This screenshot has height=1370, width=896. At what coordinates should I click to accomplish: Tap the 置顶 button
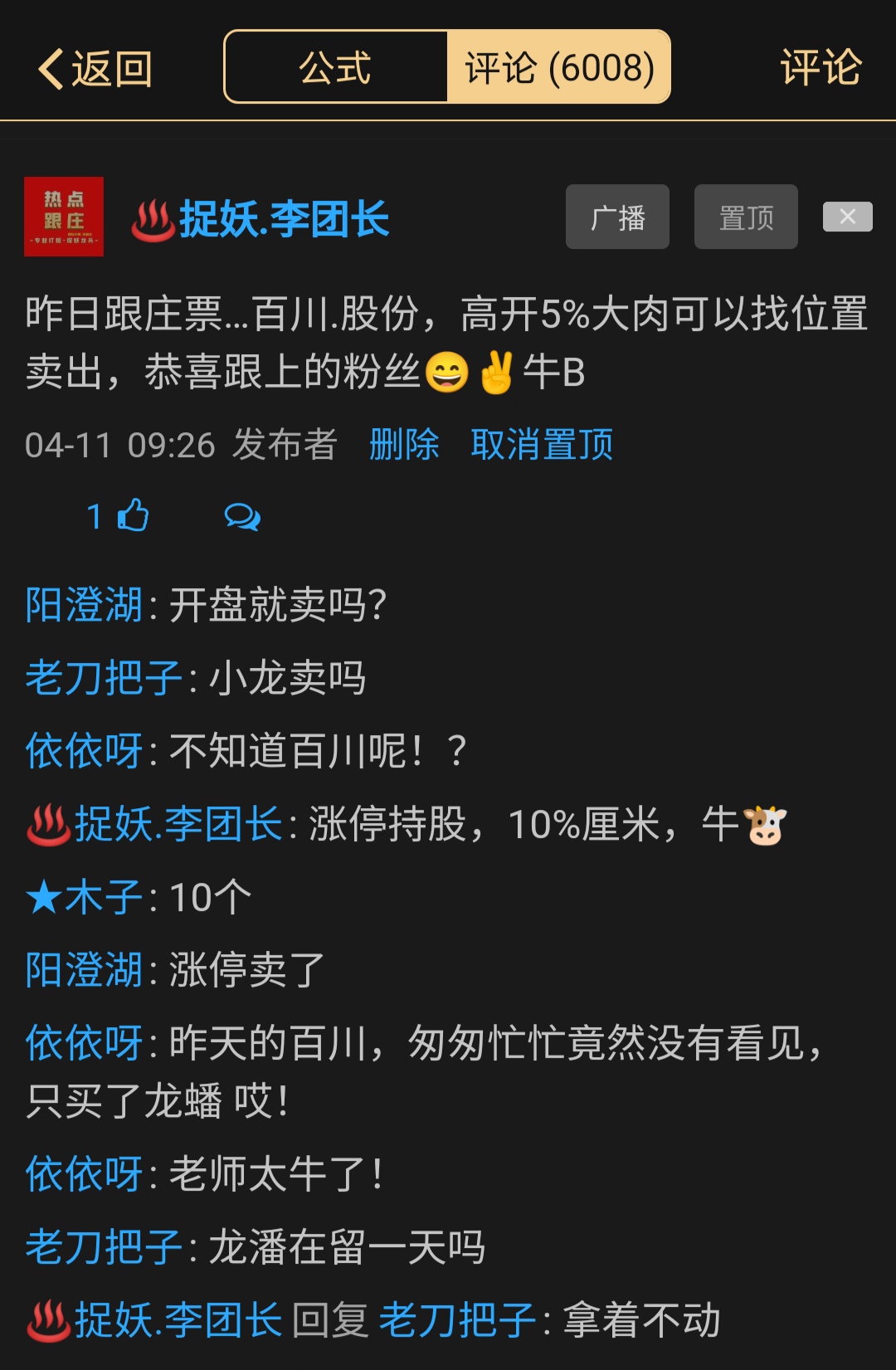pyautogui.click(x=746, y=217)
